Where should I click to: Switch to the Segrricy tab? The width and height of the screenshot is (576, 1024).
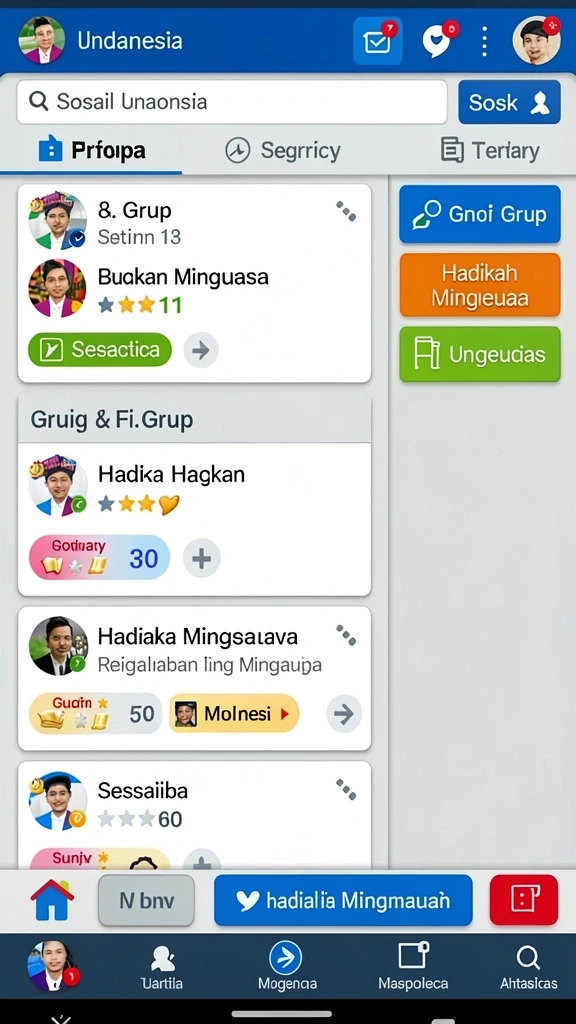[x=283, y=151]
